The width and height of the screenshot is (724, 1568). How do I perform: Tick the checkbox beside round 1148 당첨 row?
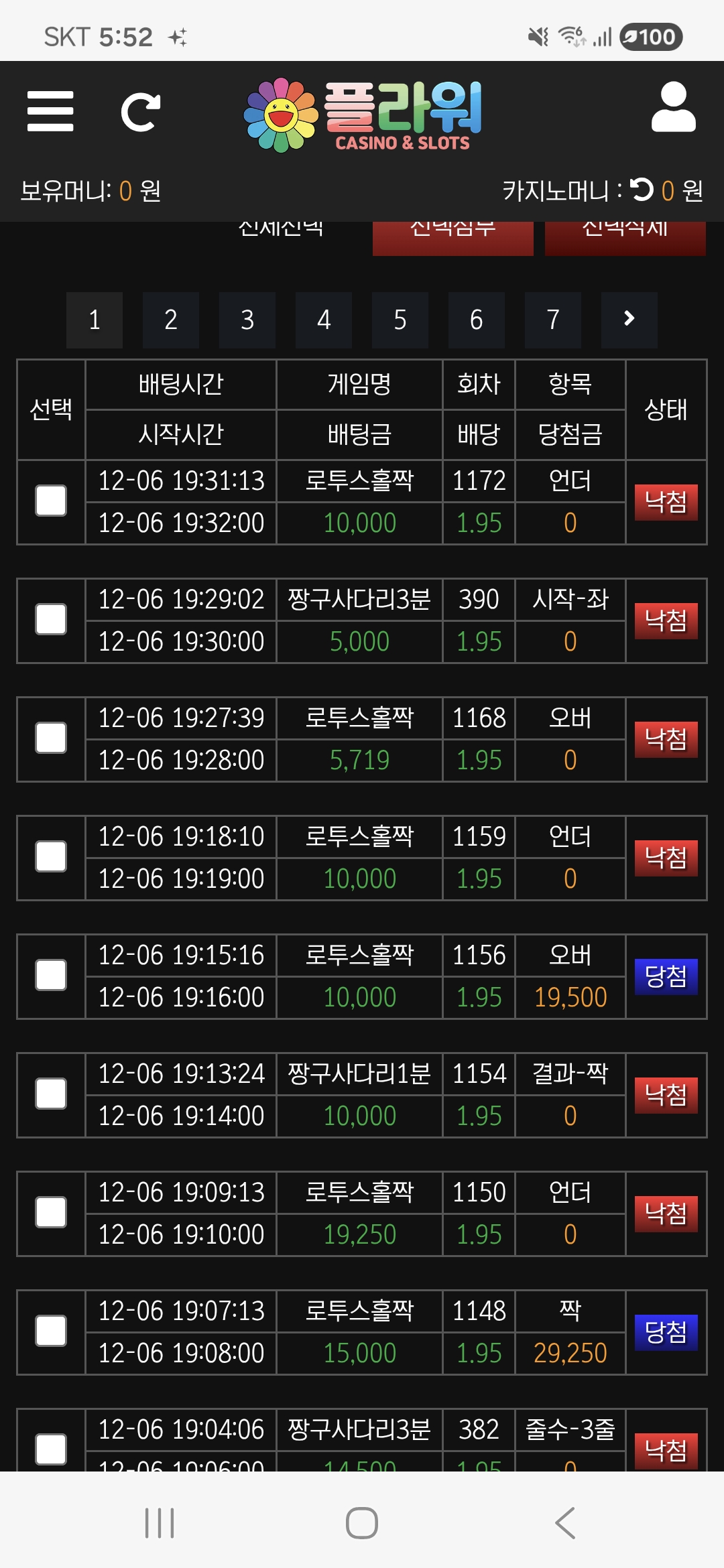50,1332
